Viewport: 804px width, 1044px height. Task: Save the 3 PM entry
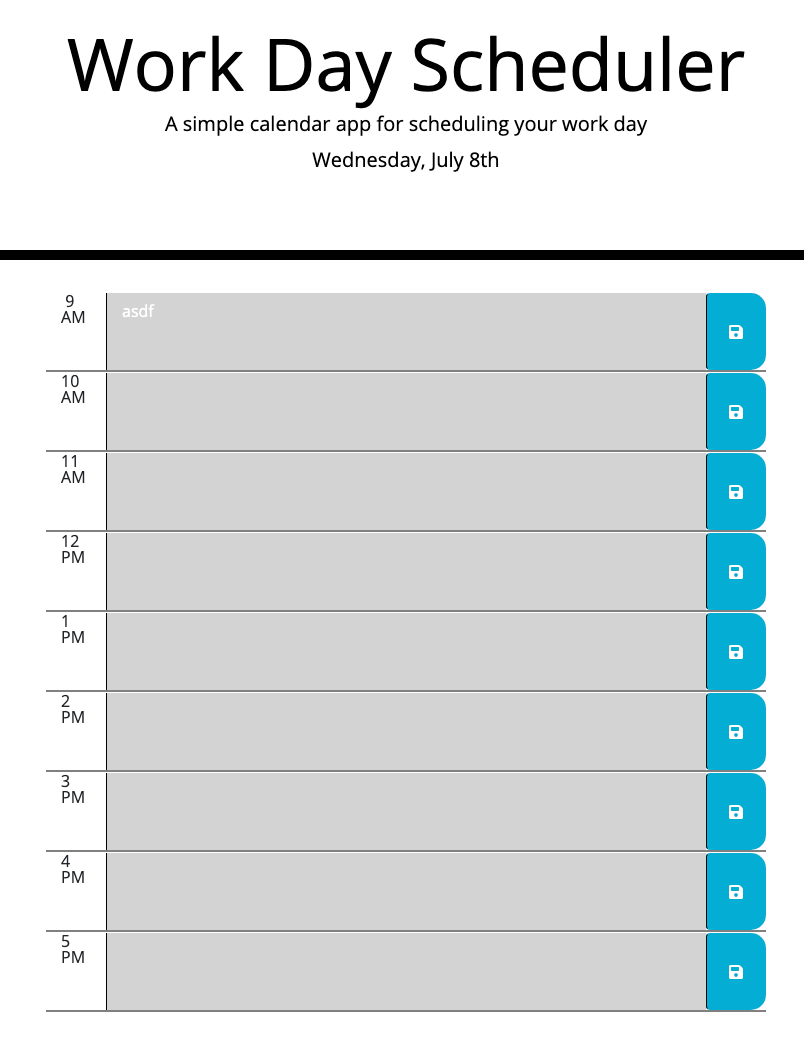point(735,811)
